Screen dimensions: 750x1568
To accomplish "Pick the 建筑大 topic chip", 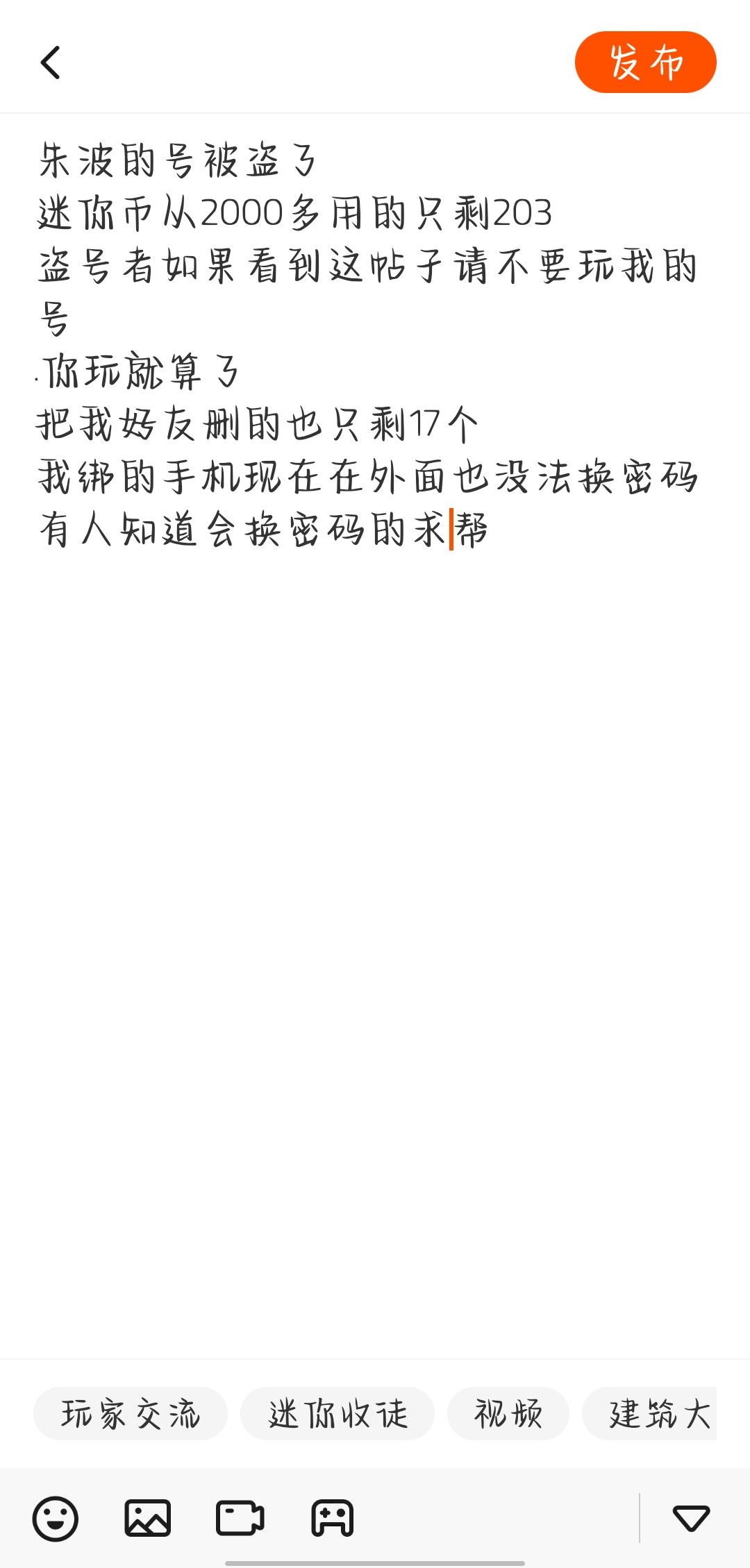I will [x=649, y=1413].
